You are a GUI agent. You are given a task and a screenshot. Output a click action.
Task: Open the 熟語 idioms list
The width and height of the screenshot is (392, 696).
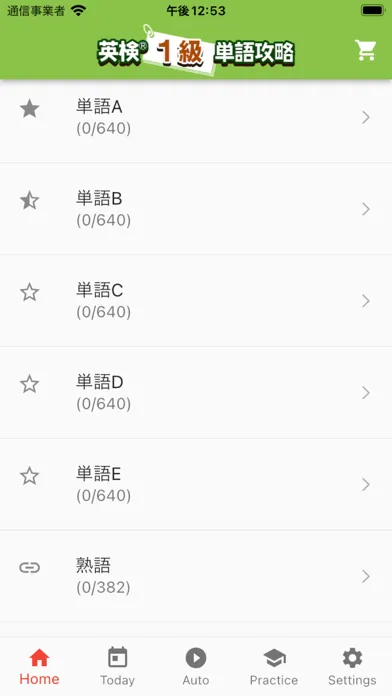[x=196, y=576]
